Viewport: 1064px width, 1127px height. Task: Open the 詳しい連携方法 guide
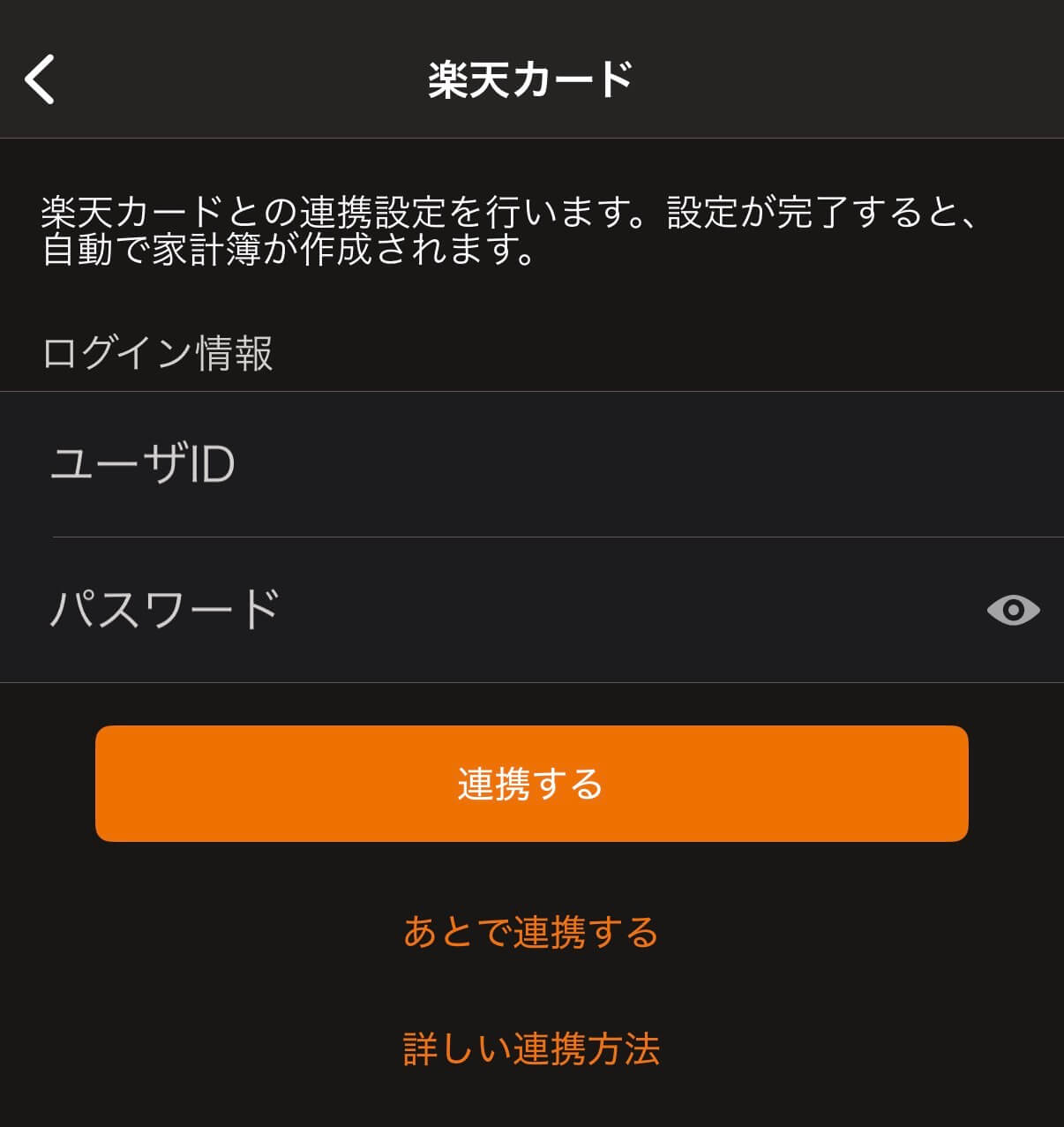coord(531,1048)
